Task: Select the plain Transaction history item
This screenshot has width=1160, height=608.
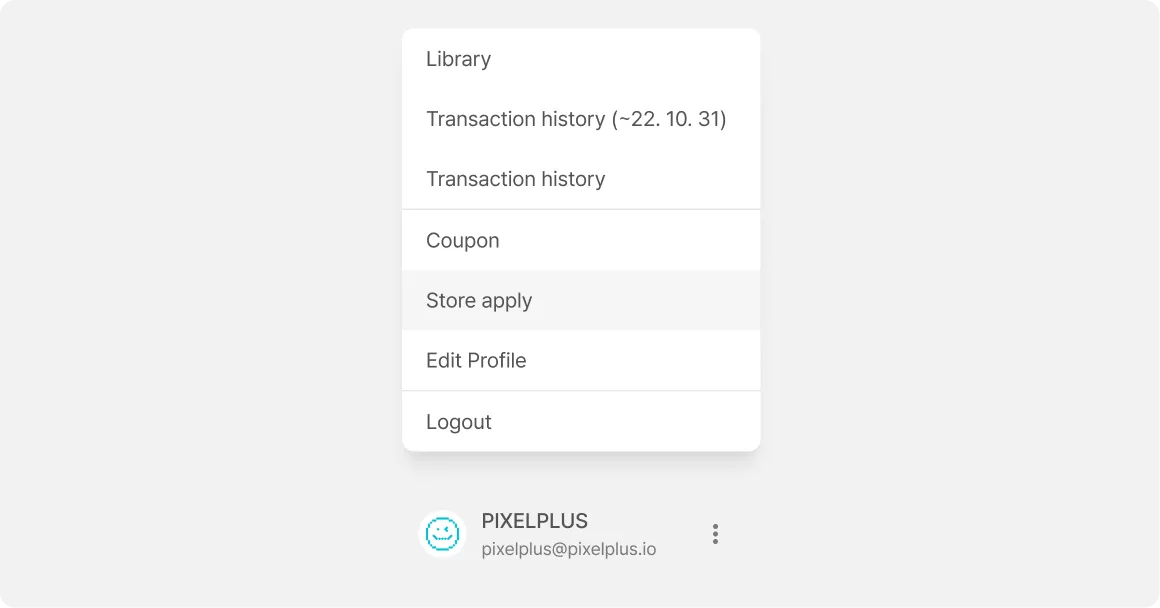Action: [x=516, y=179]
